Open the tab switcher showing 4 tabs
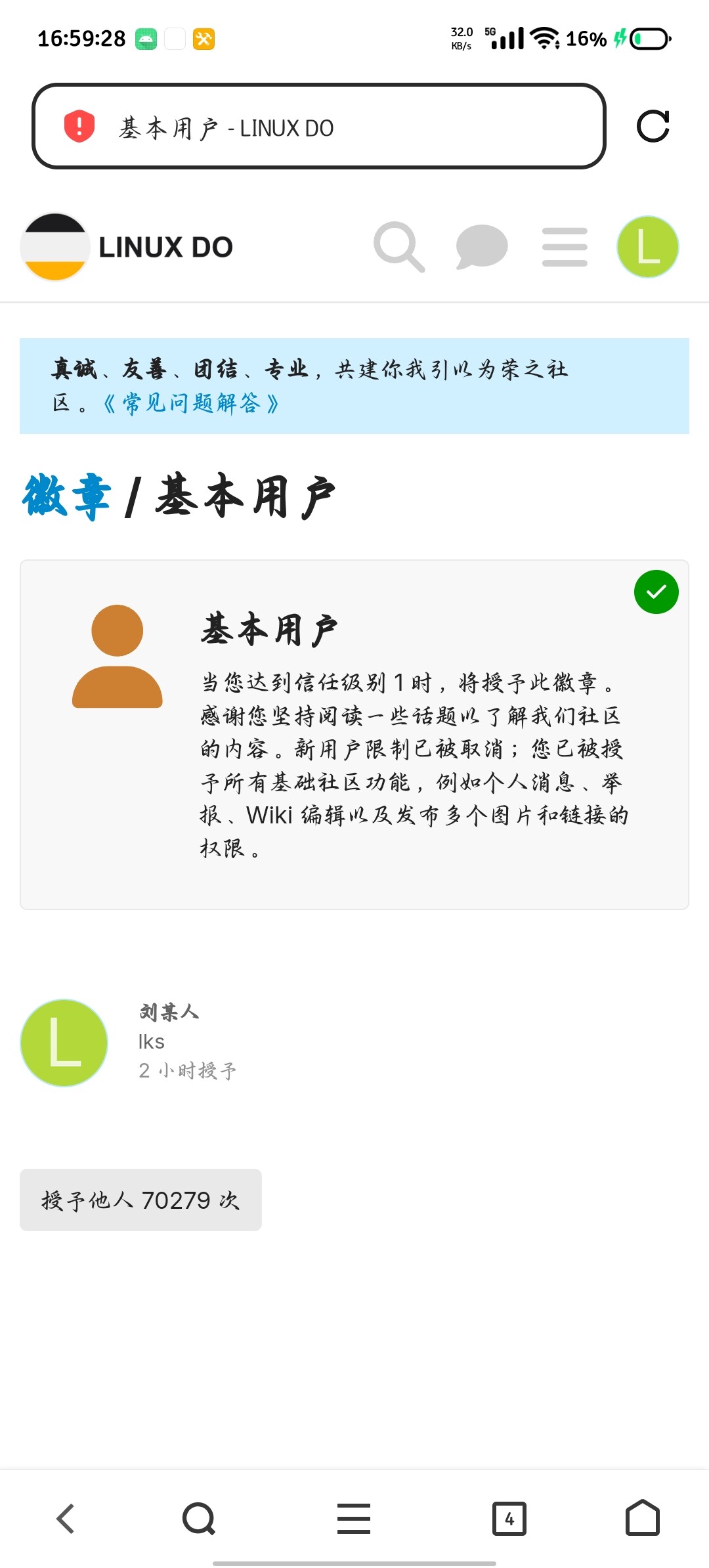 click(x=509, y=1519)
